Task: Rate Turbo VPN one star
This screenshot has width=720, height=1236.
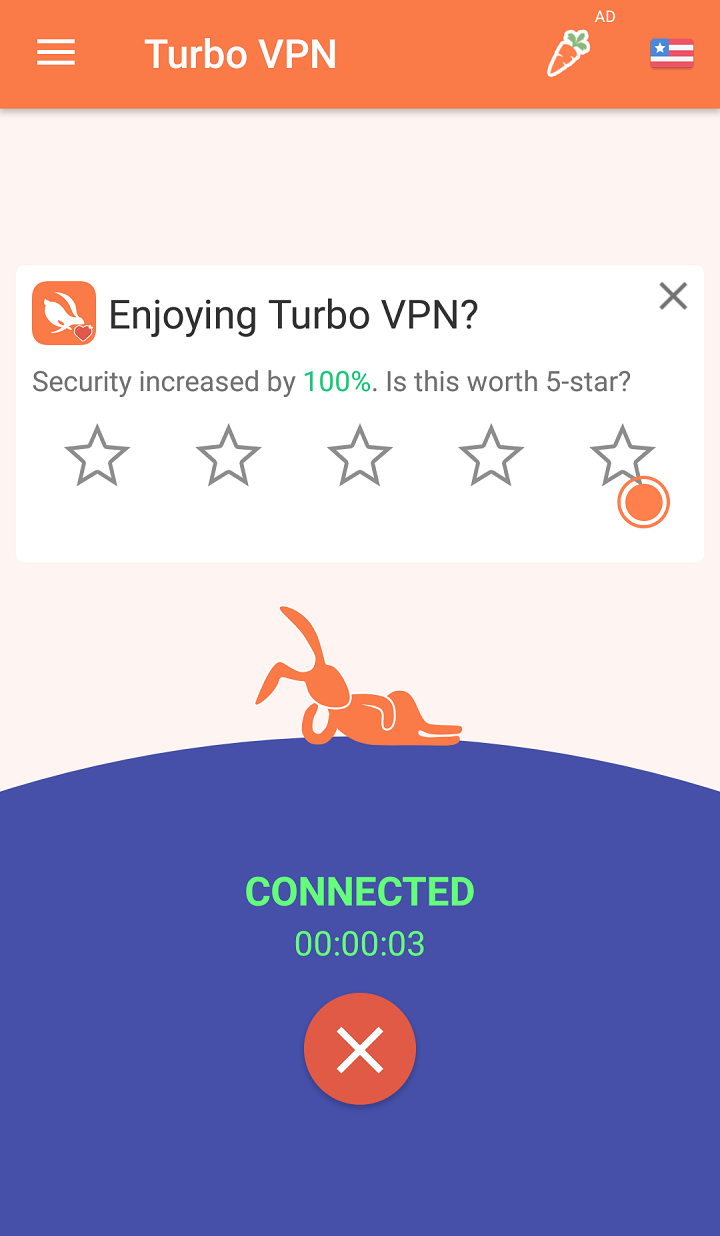Action: pos(97,456)
